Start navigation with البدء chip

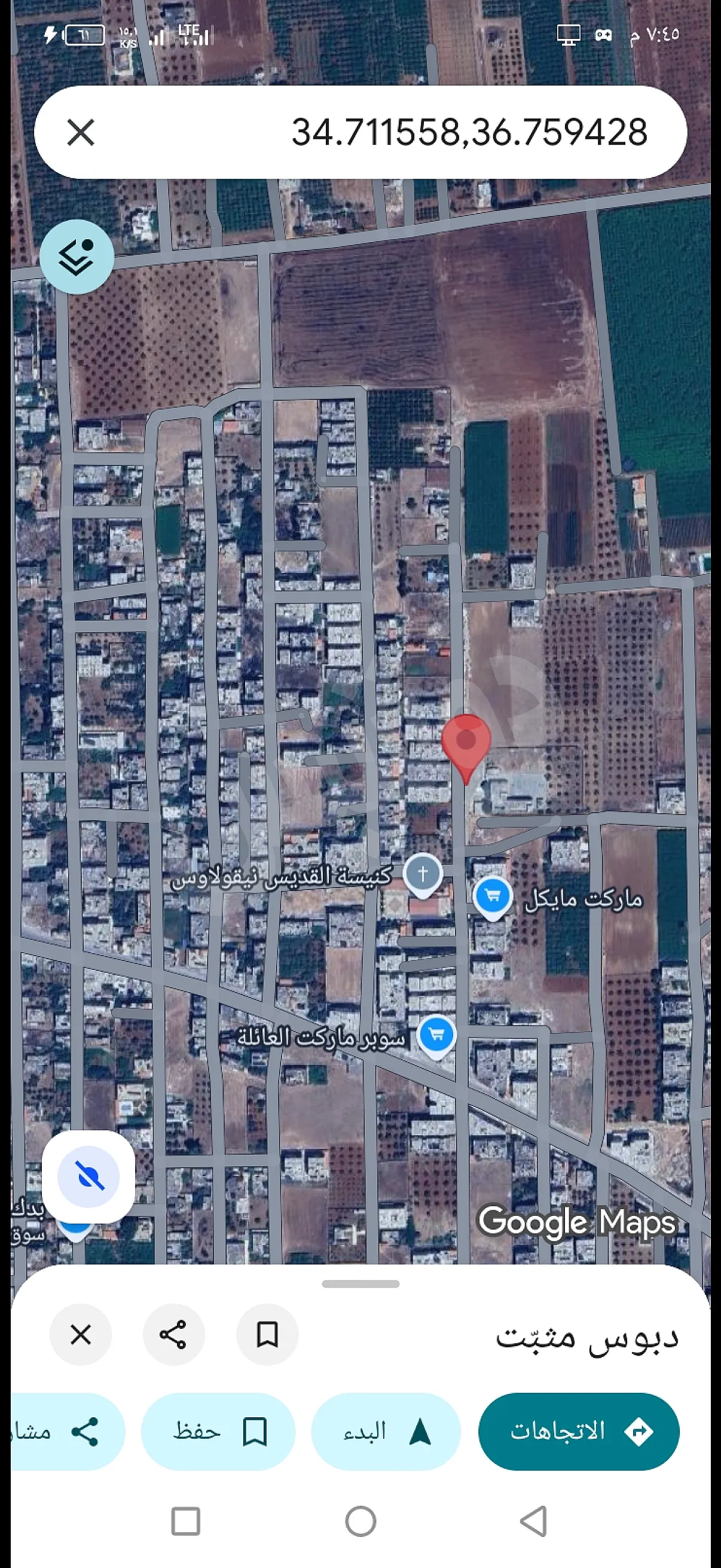pos(386,1431)
